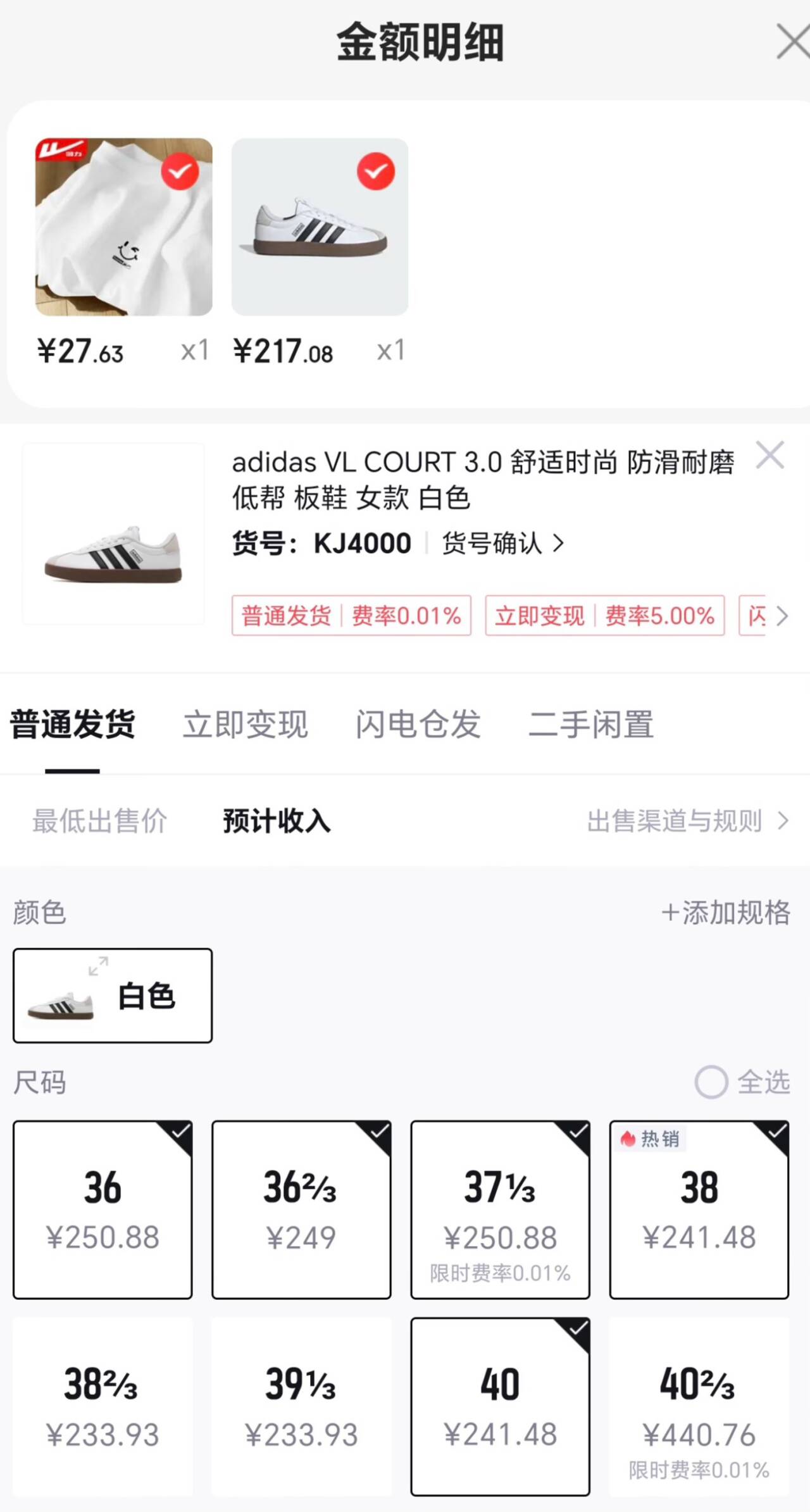Image resolution: width=810 pixels, height=1512 pixels.
Task: Tap +添加规格 to add a spec
Action: tap(725, 913)
